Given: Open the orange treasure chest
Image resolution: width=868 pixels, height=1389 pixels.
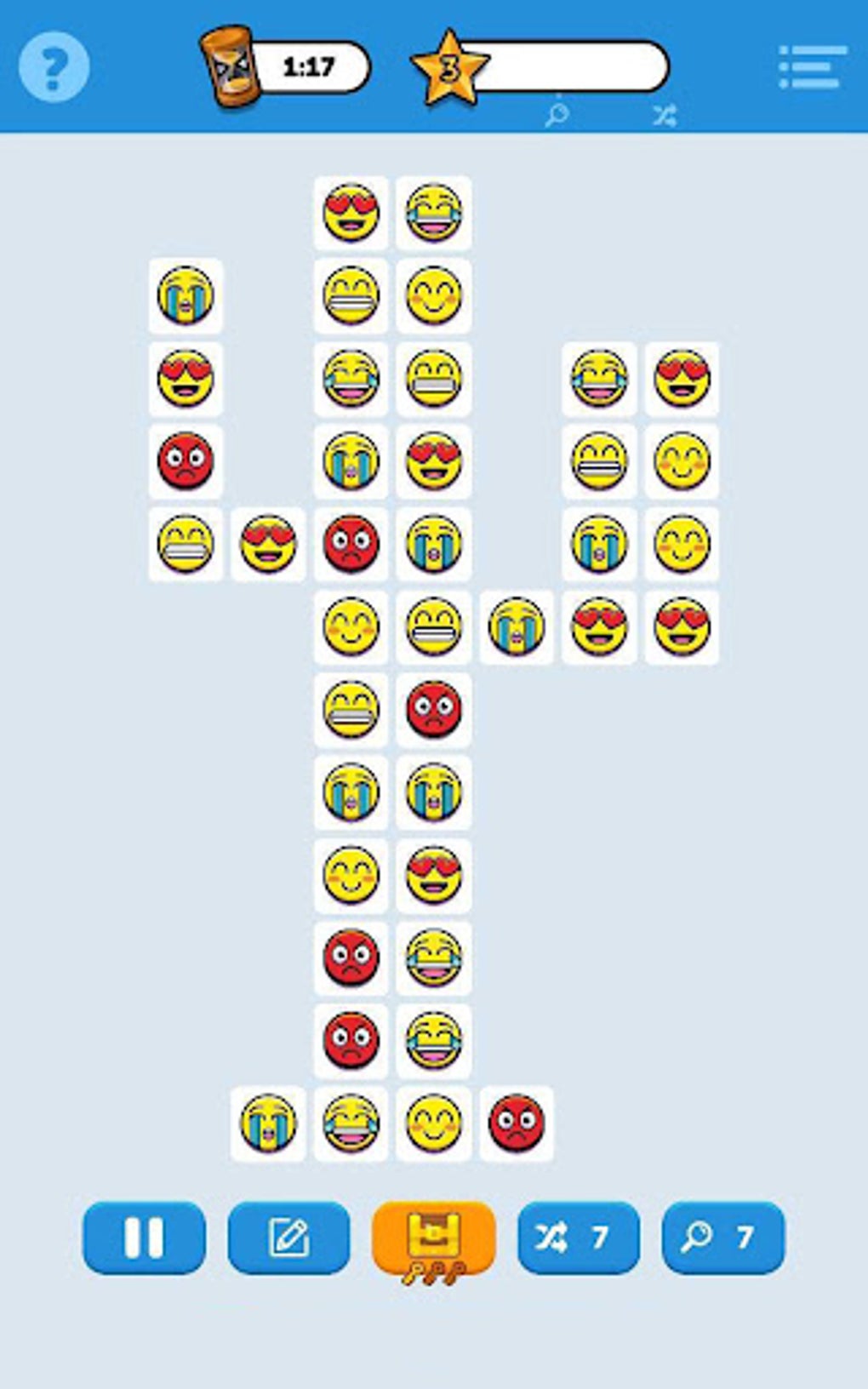Looking at the screenshot, I should (x=434, y=1239).
